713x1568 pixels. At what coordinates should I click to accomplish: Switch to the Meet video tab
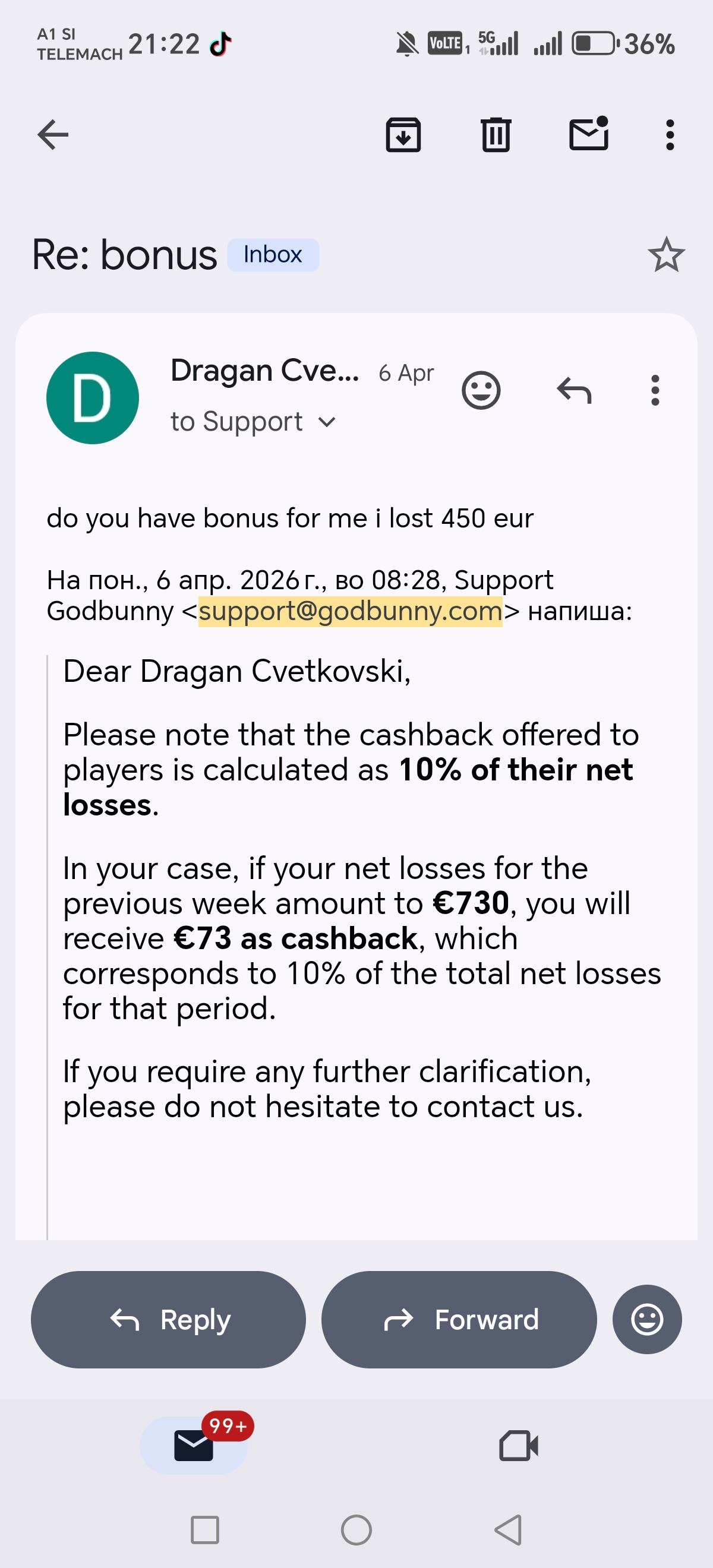tap(519, 1446)
